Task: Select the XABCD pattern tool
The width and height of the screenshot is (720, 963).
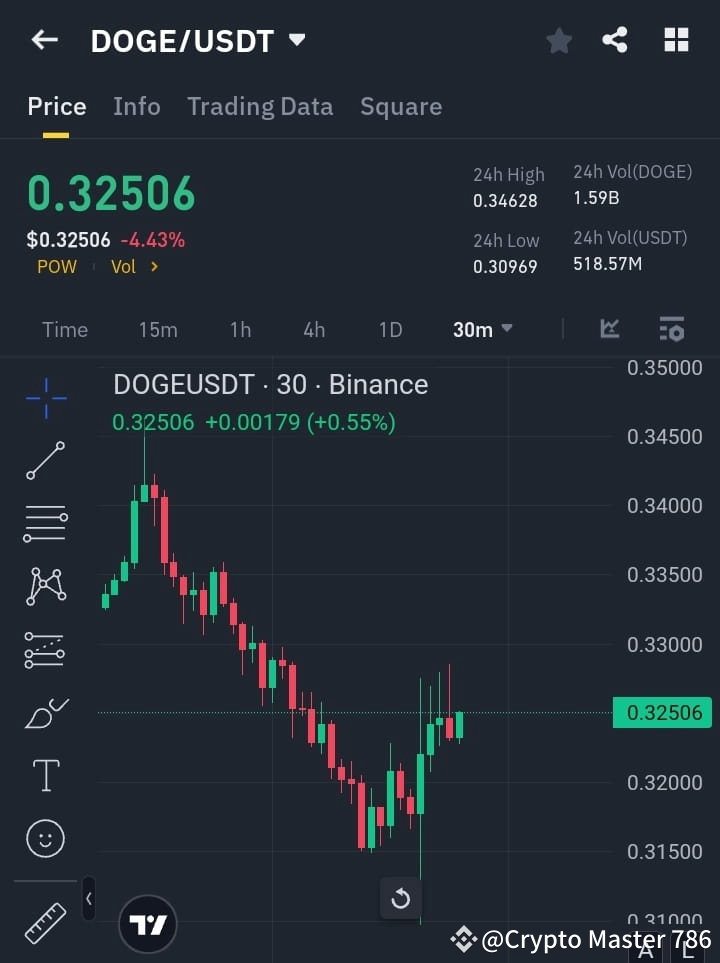Action: (45, 587)
